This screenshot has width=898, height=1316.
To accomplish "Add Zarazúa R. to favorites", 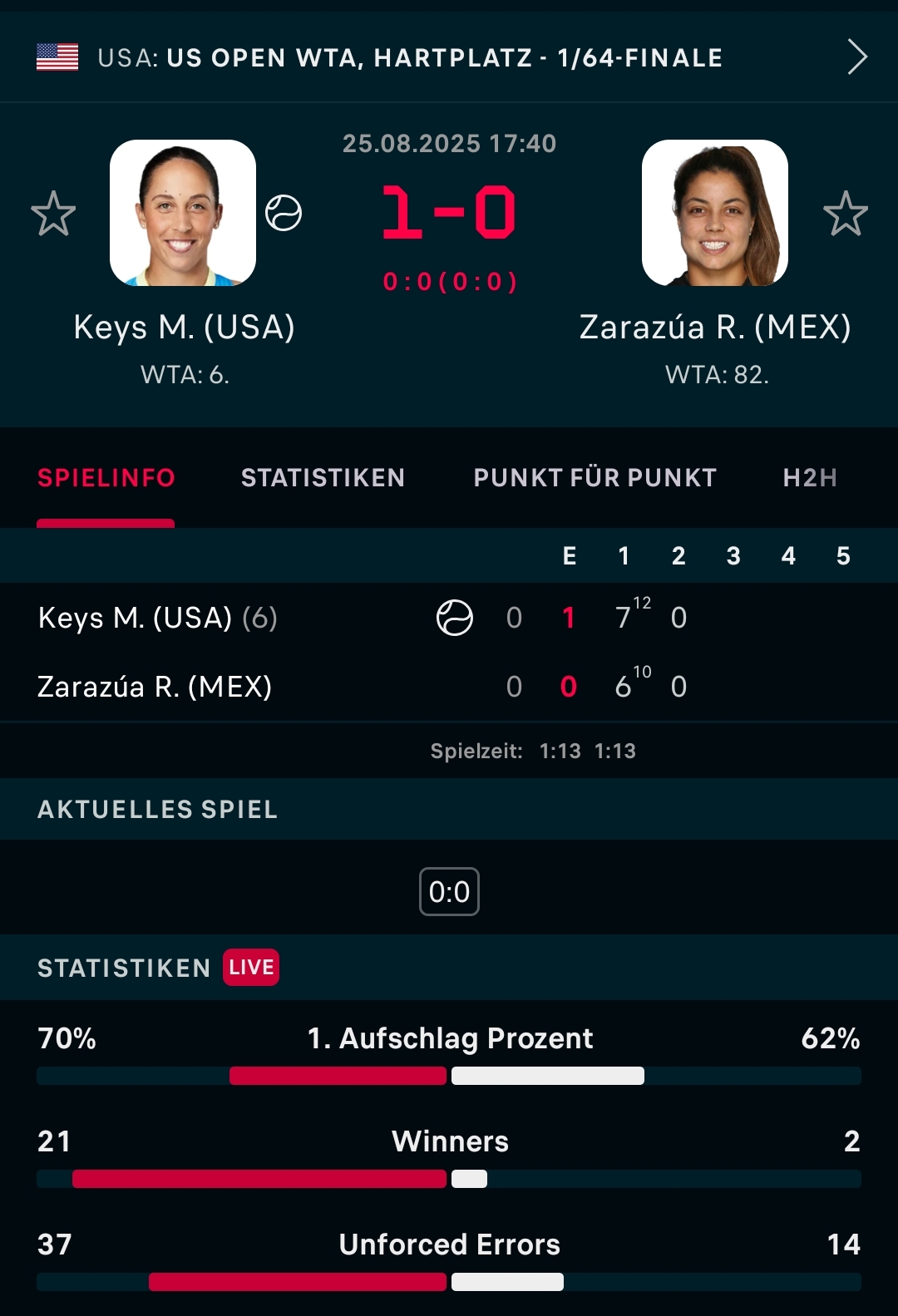I will (845, 214).
